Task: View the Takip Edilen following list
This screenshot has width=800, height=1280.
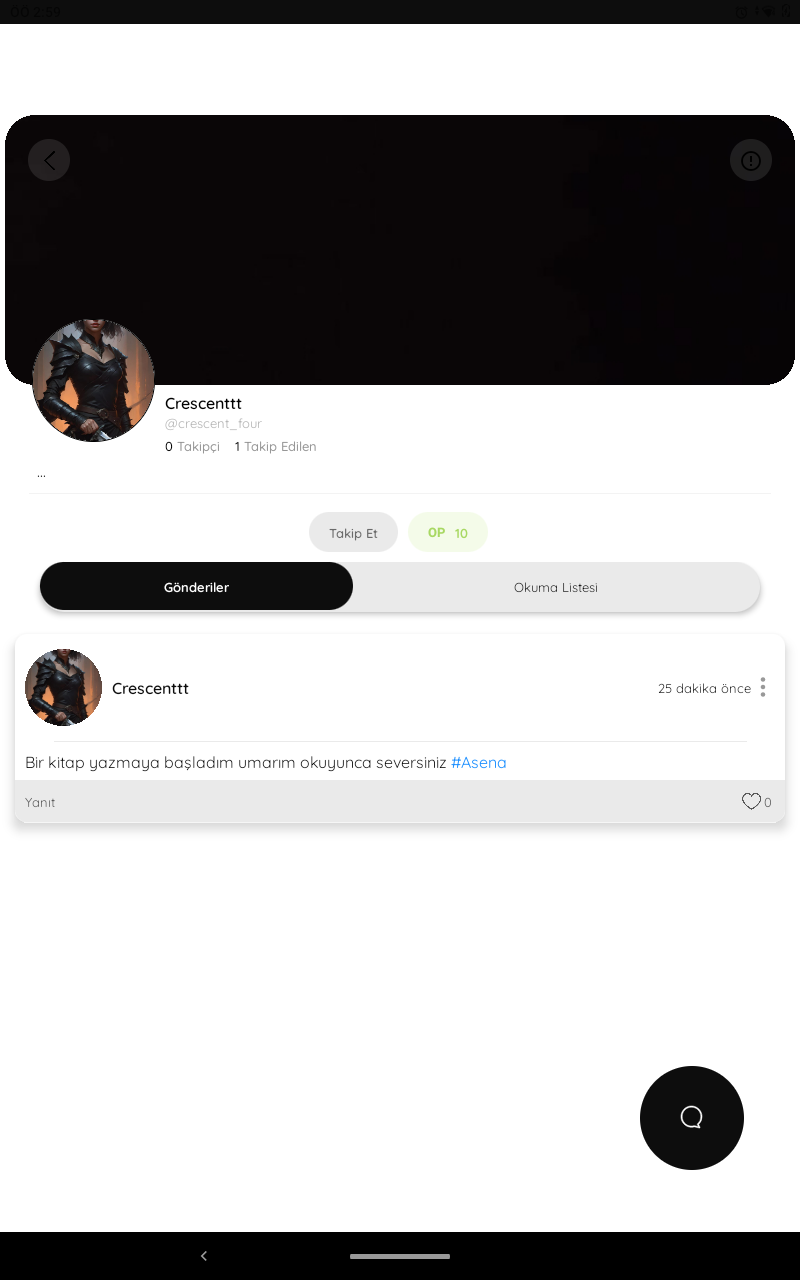Action: tap(276, 446)
